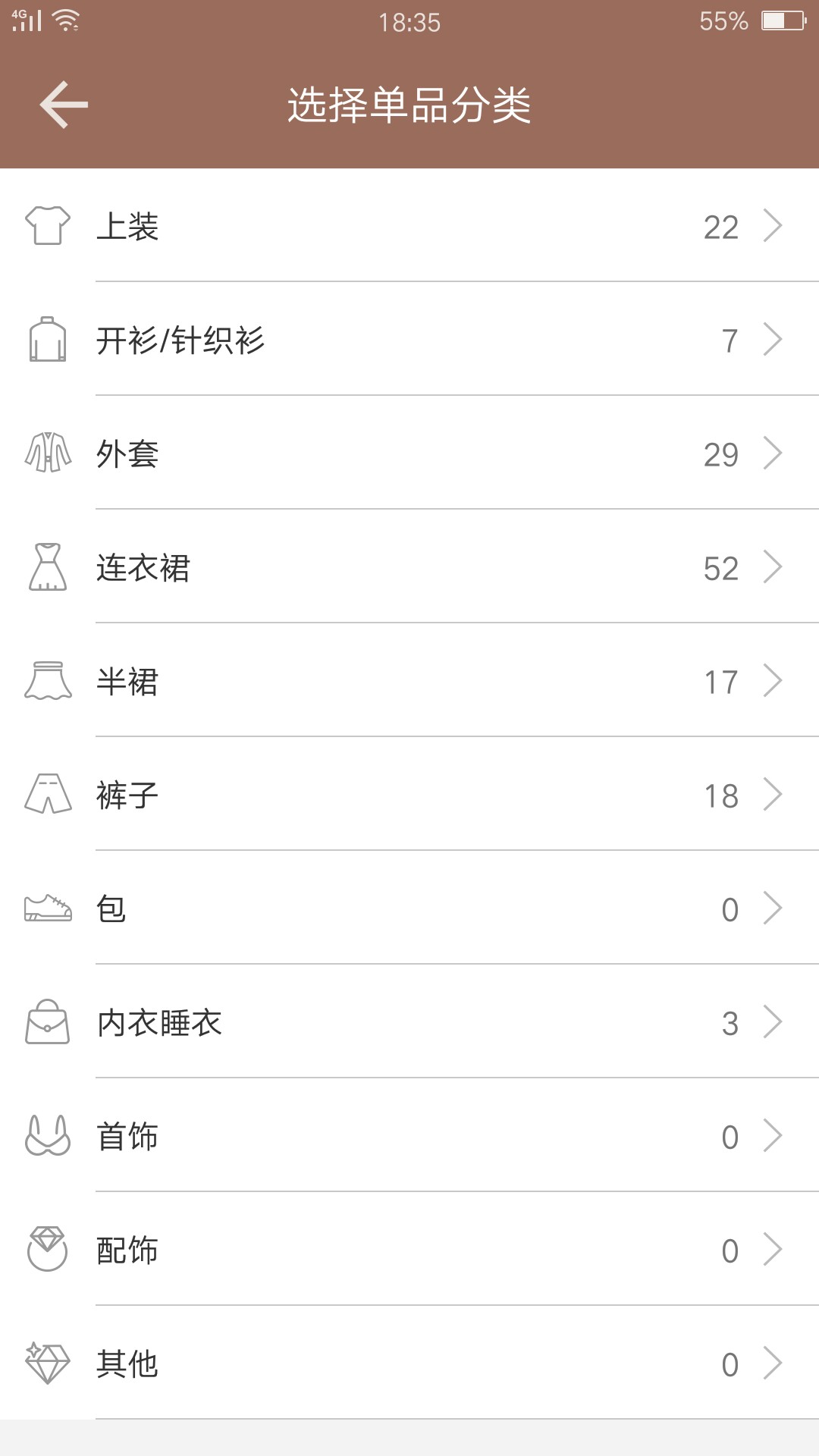Select the 裤子 category

coord(409,794)
